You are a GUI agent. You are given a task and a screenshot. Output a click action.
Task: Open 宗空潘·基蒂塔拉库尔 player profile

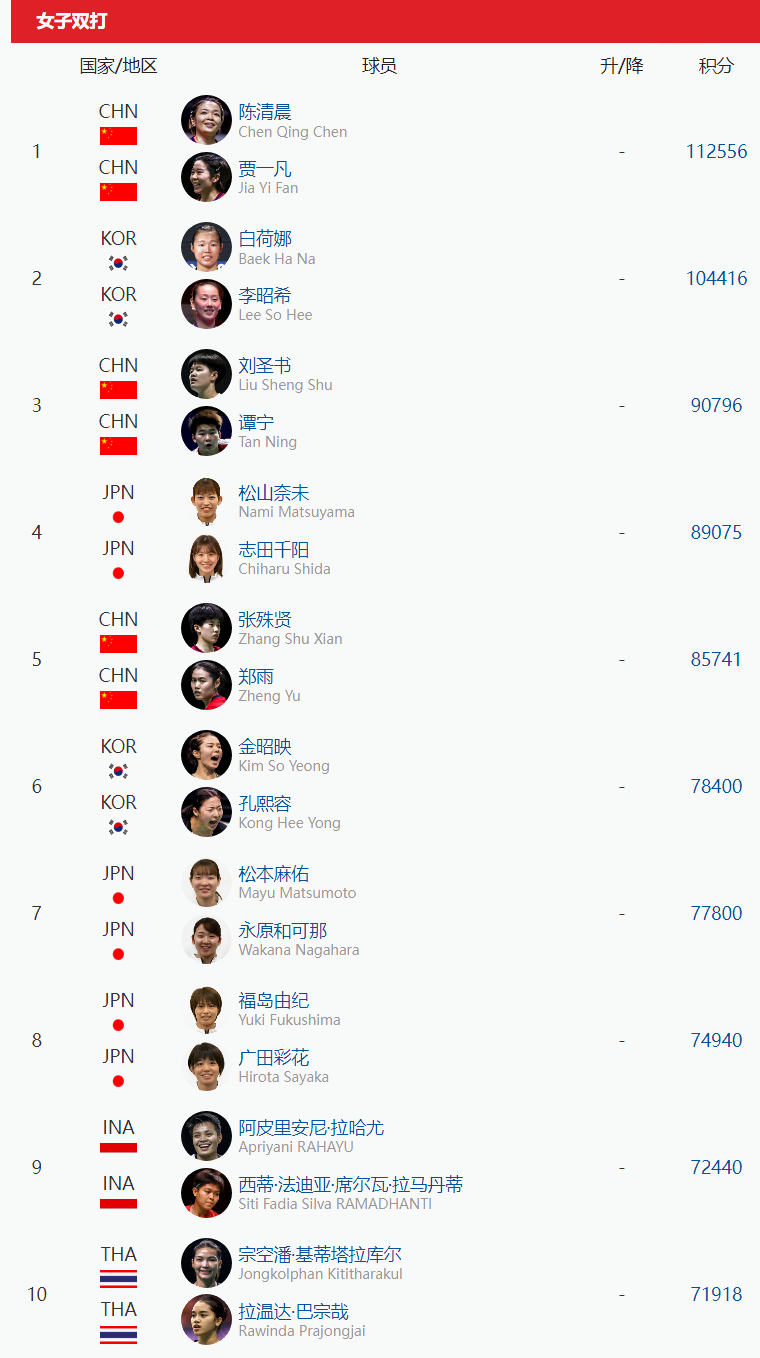(x=320, y=1254)
